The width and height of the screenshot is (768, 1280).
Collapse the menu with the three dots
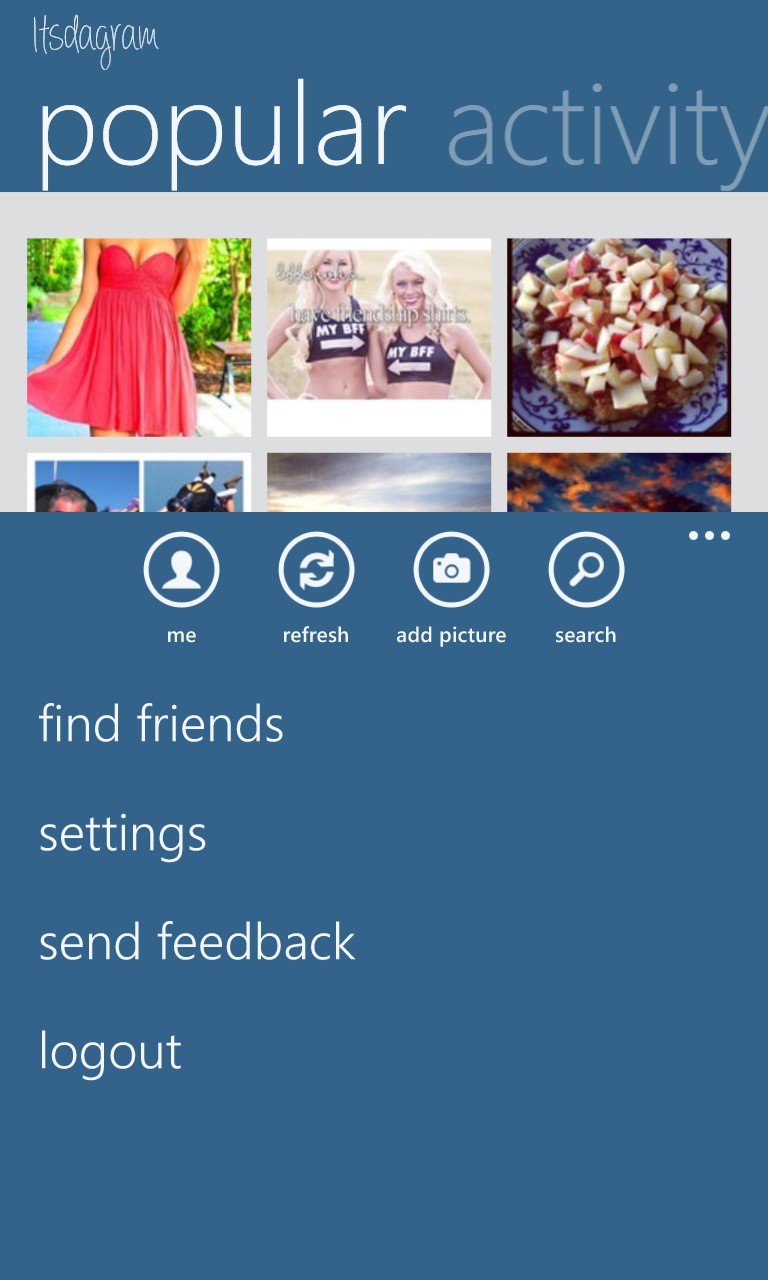pyautogui.click(x=709, y=536)
